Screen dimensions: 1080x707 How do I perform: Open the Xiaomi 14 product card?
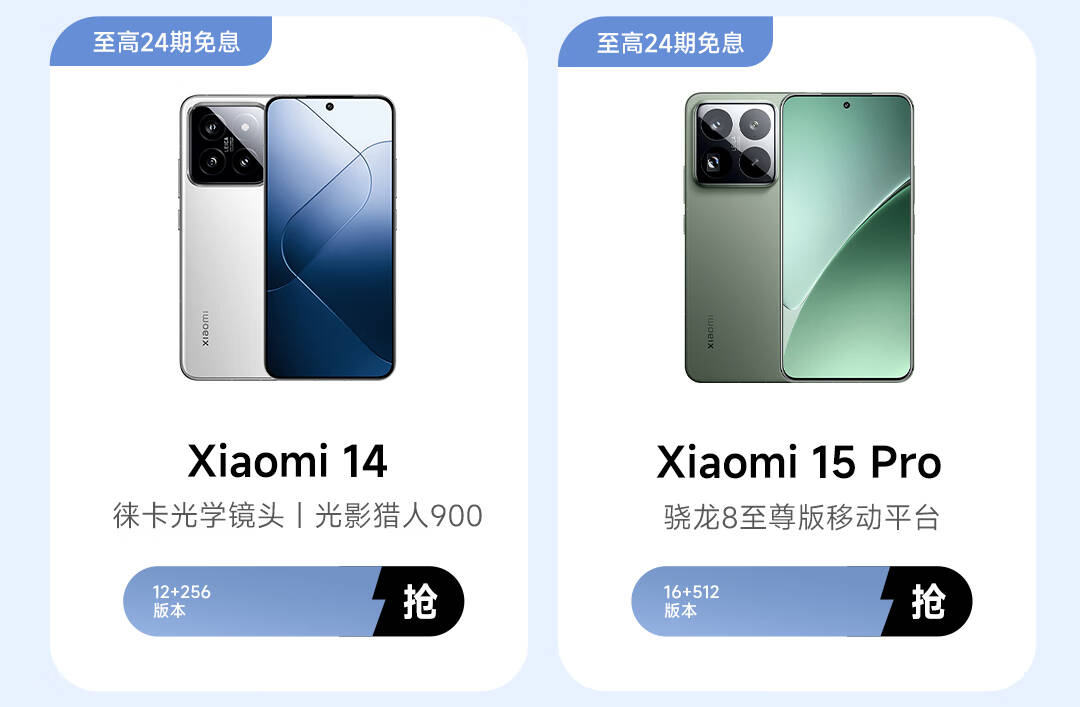pyautogui.click(x=289, y=354)
